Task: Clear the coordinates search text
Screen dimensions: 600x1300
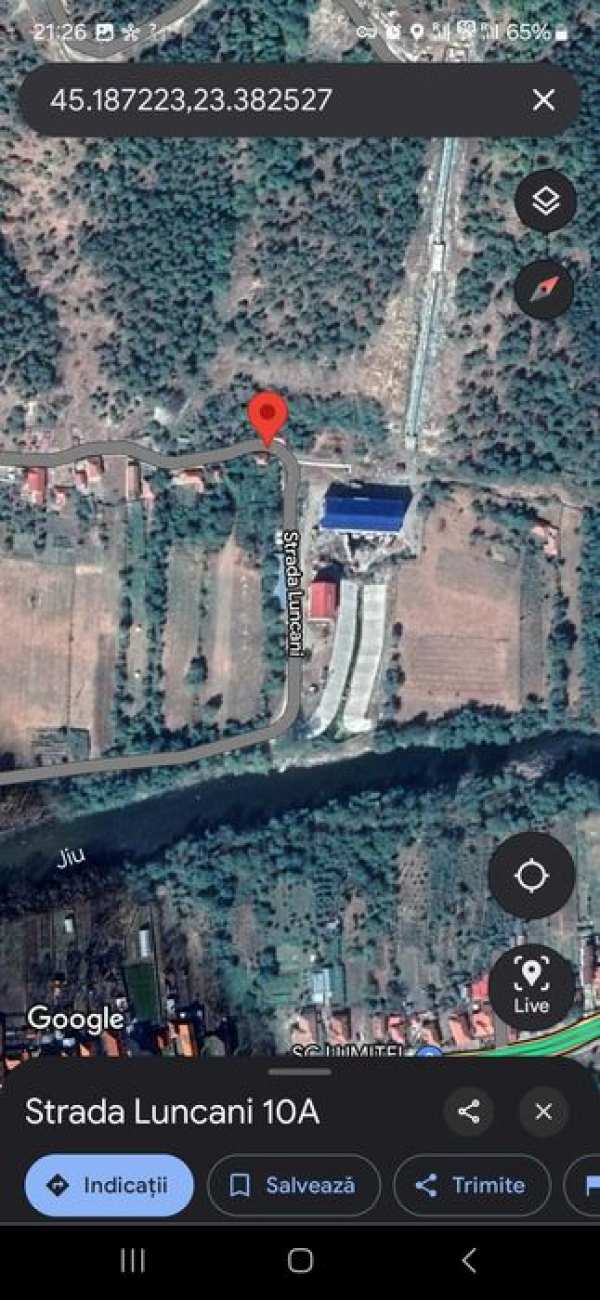Action: (543, 100)
